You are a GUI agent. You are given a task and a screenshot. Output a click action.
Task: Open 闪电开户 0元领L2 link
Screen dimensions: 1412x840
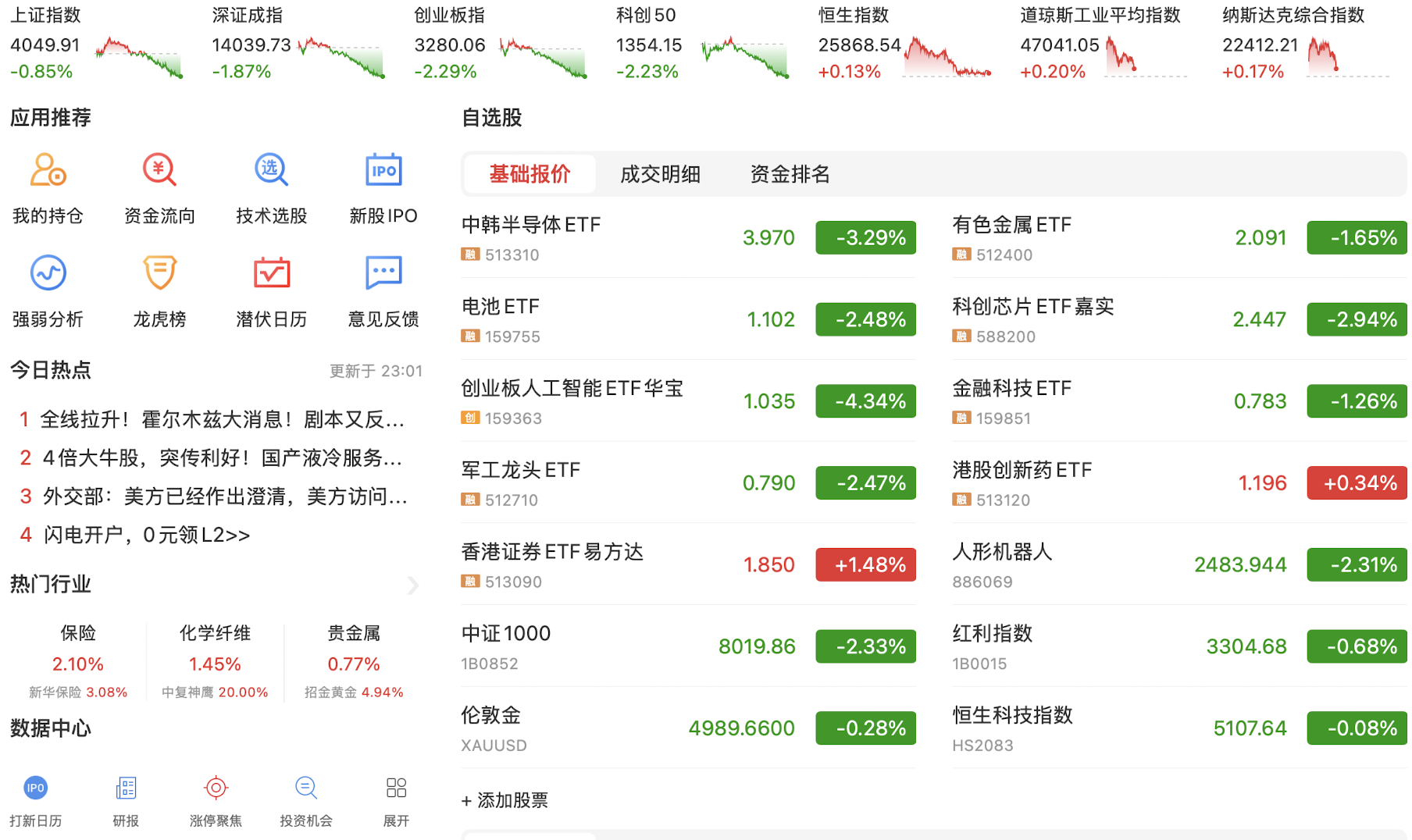point(147,535)
